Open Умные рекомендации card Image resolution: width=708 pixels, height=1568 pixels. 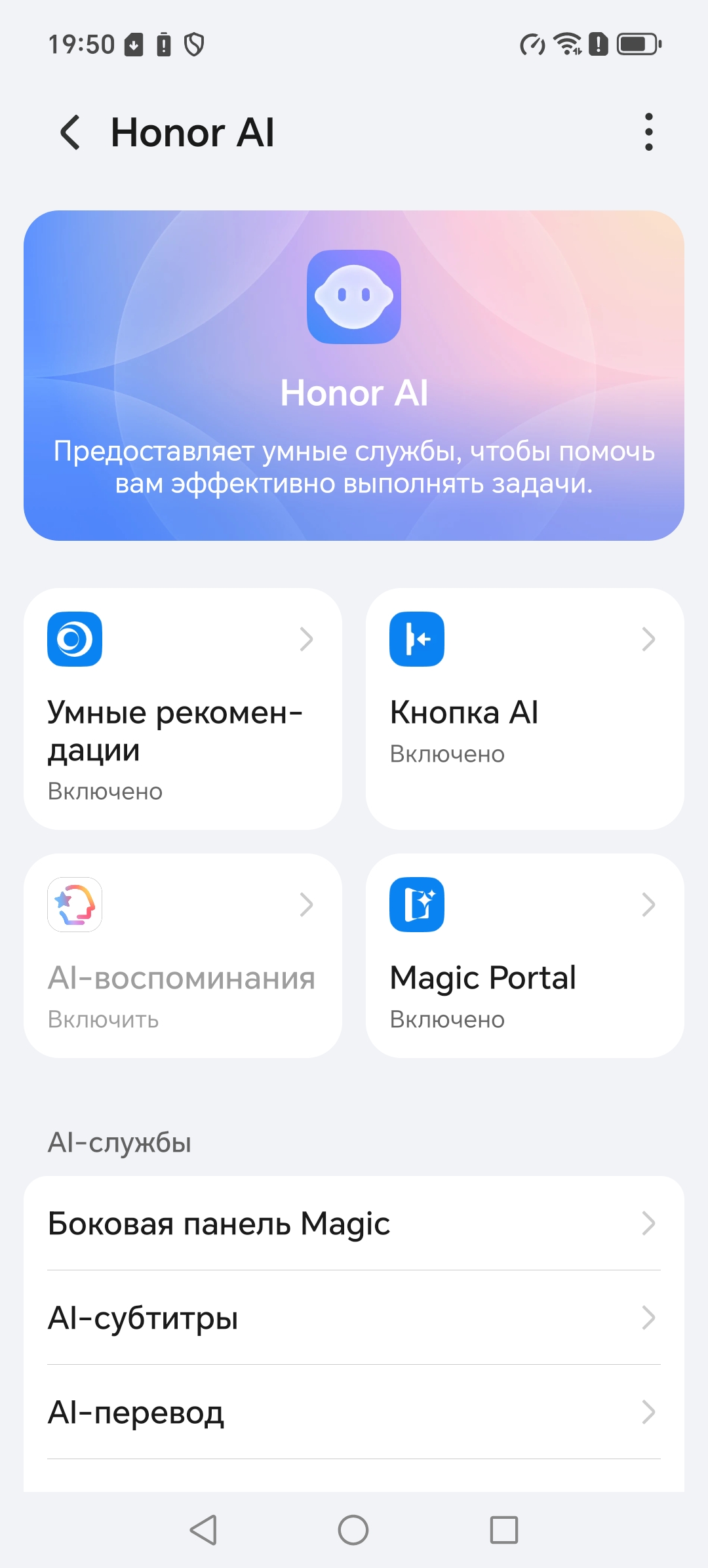click(x=182, y=709)
